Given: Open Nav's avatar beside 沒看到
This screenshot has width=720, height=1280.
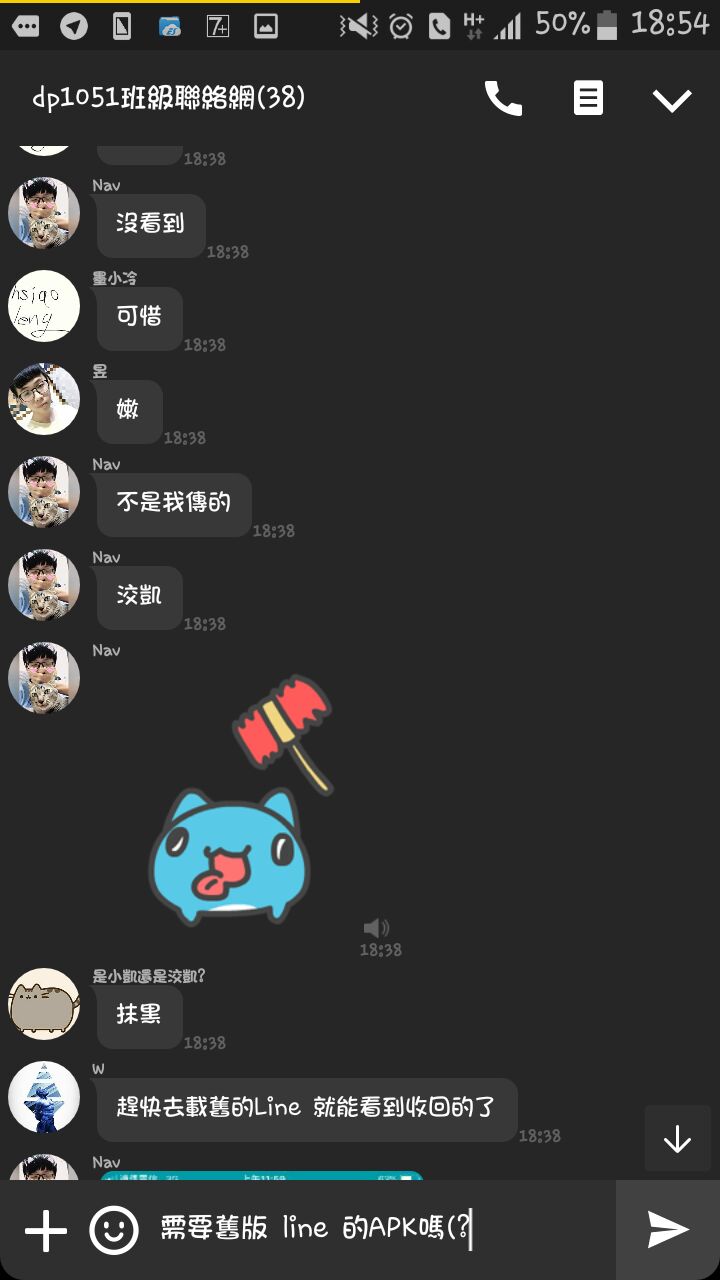Looking at the screenshot, I should pyautogui.click(x=44, y=213).
